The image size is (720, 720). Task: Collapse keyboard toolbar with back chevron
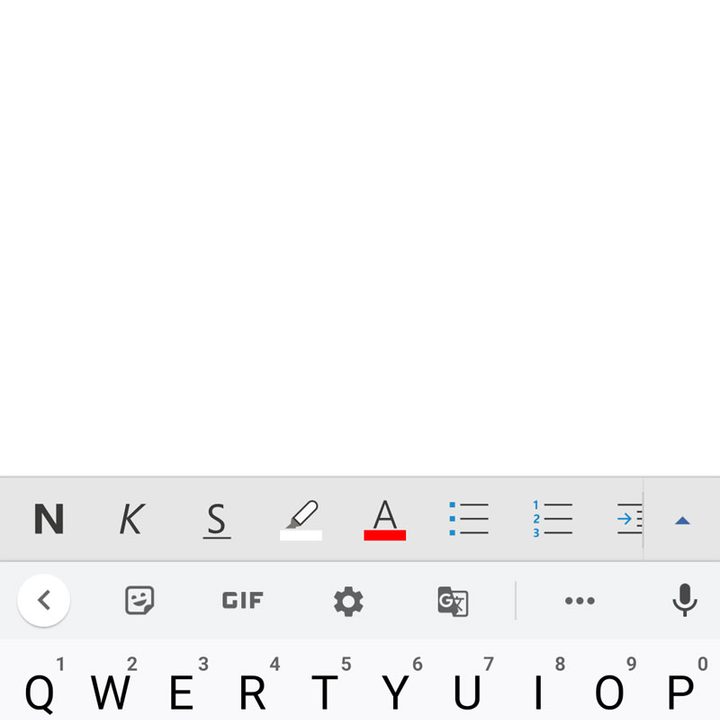43,600
